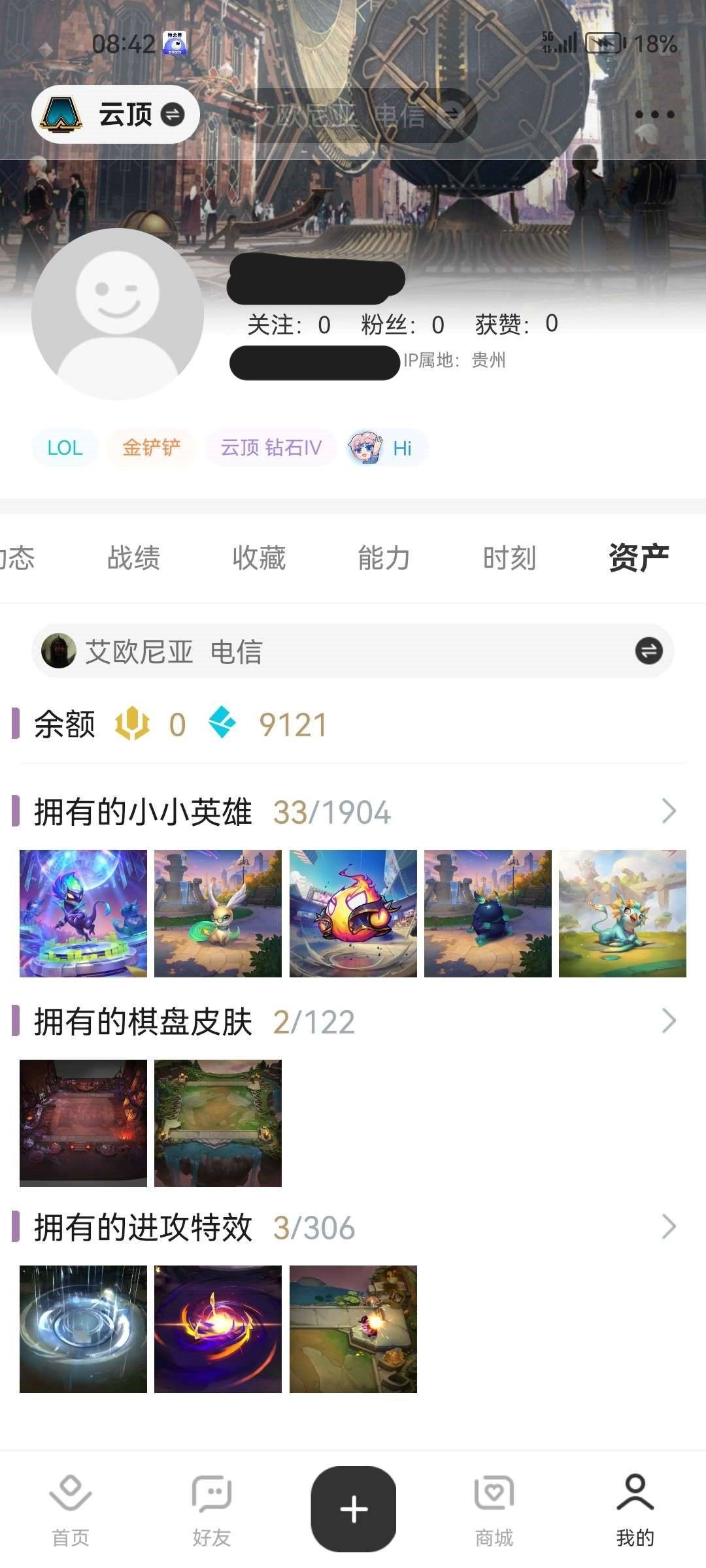
Task: Open the profile avatar picture
Action: [x=118, y=314]
